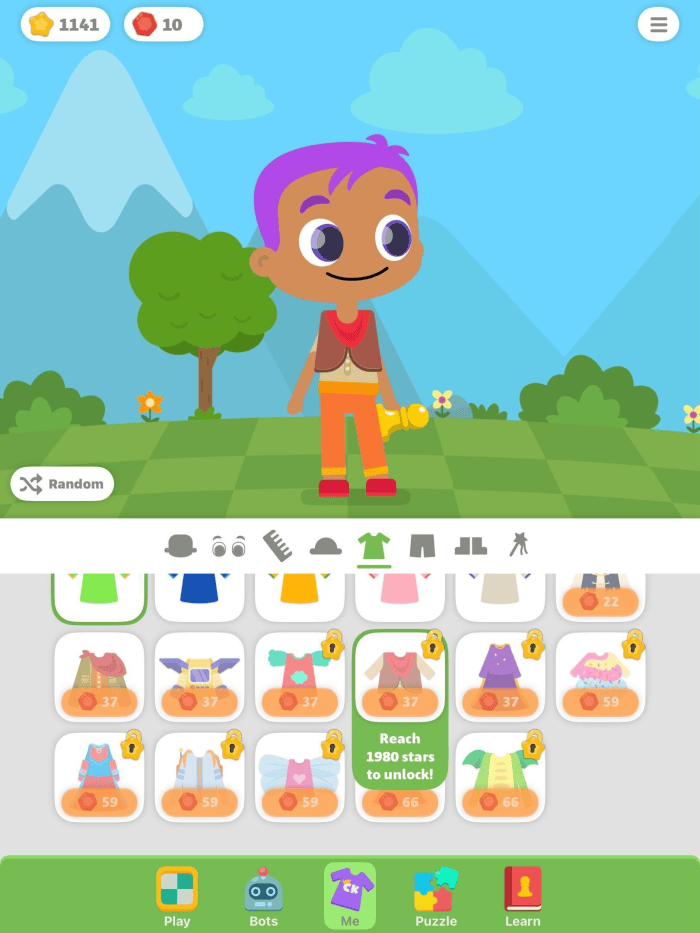The height and width of the screenshot is (933, 700).
Task: Select the bowler hat category
Action: [x=181, y=546]
